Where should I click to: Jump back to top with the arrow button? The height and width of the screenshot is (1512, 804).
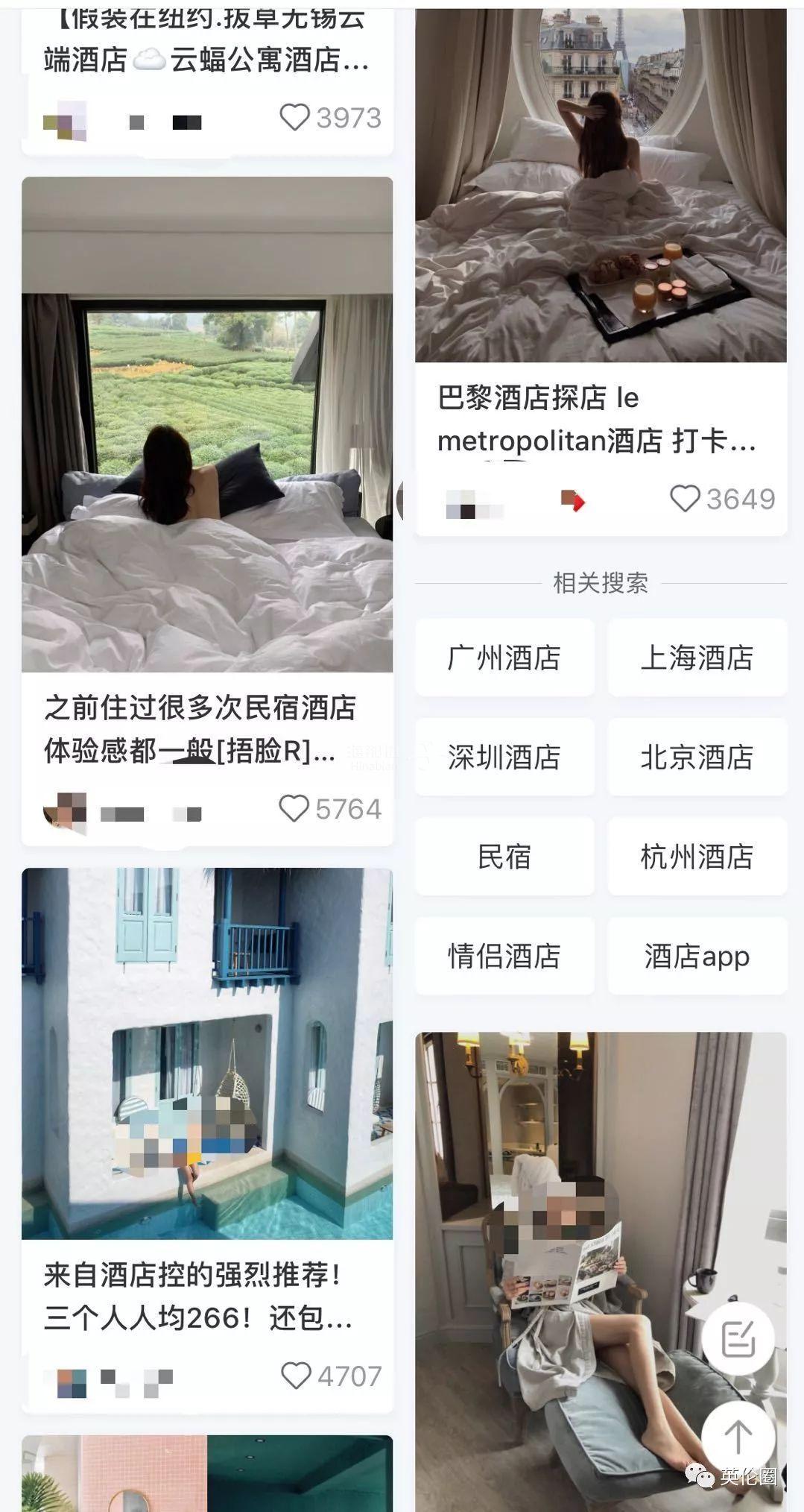tap(738, 1435)
